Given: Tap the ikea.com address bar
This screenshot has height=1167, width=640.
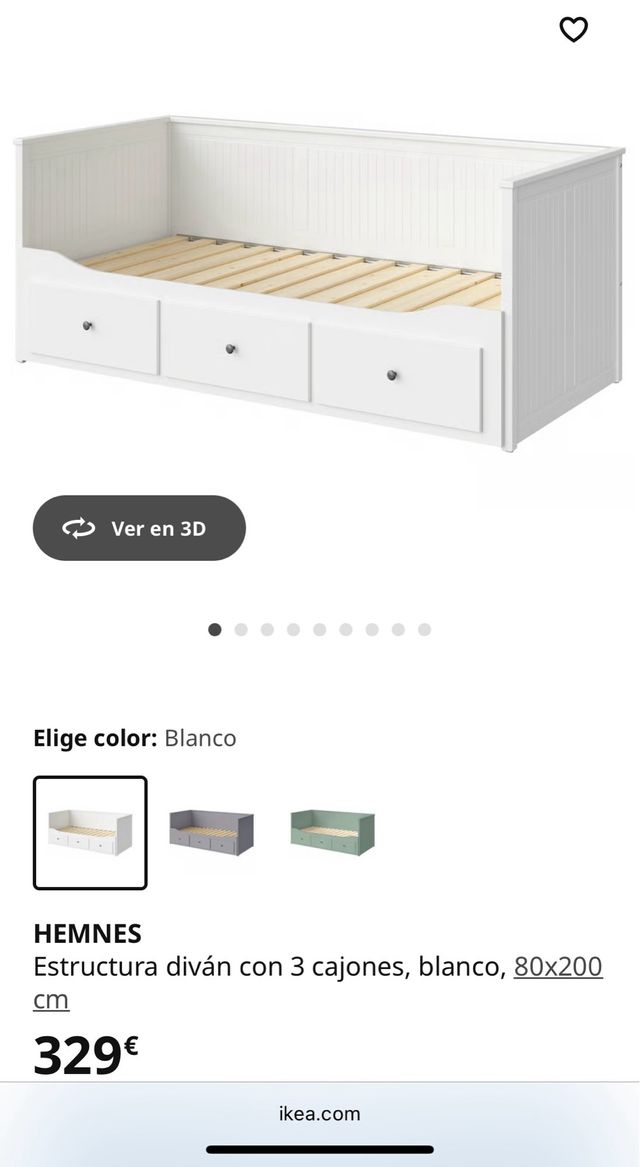Looking at the screenshot, I should [320, 1113].
